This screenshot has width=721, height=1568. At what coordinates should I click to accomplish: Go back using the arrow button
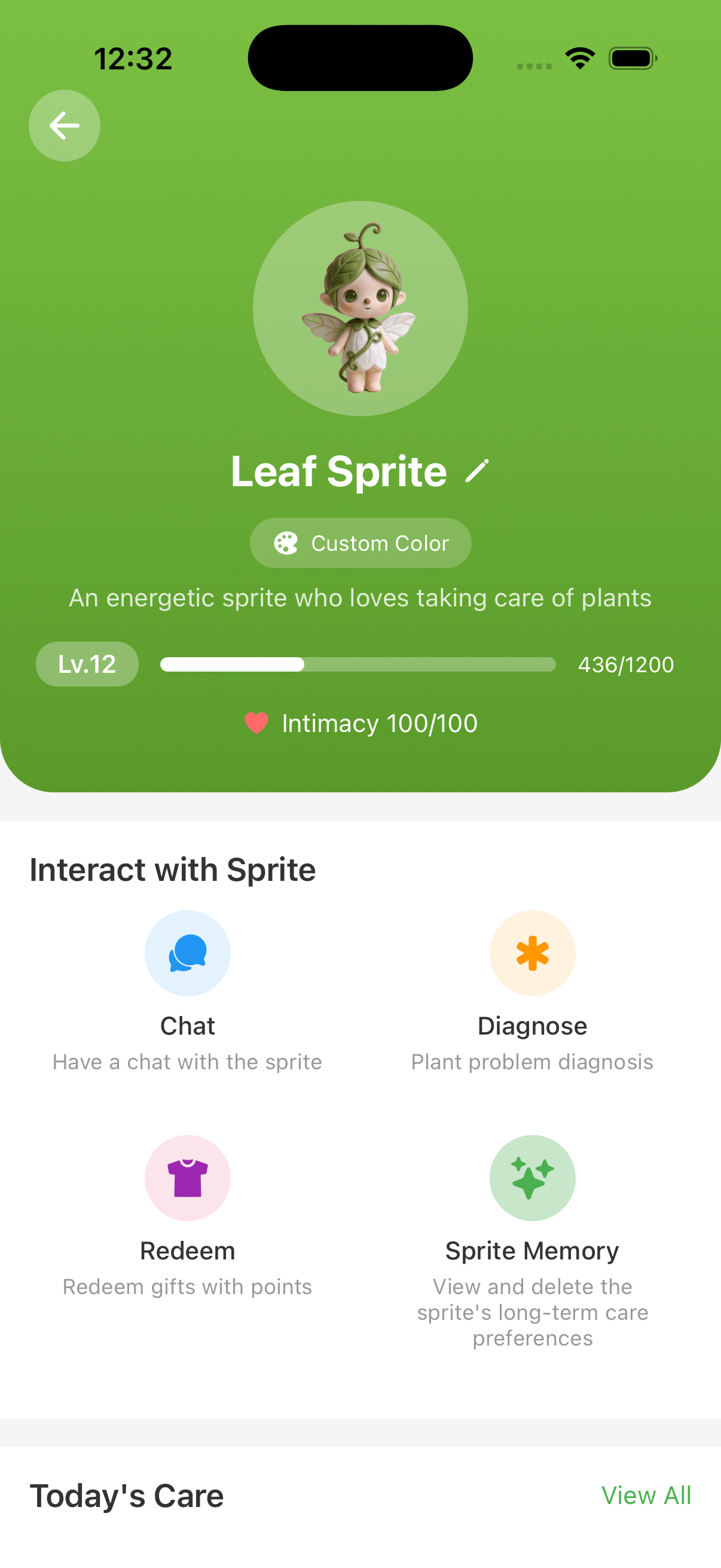[65, 126]
